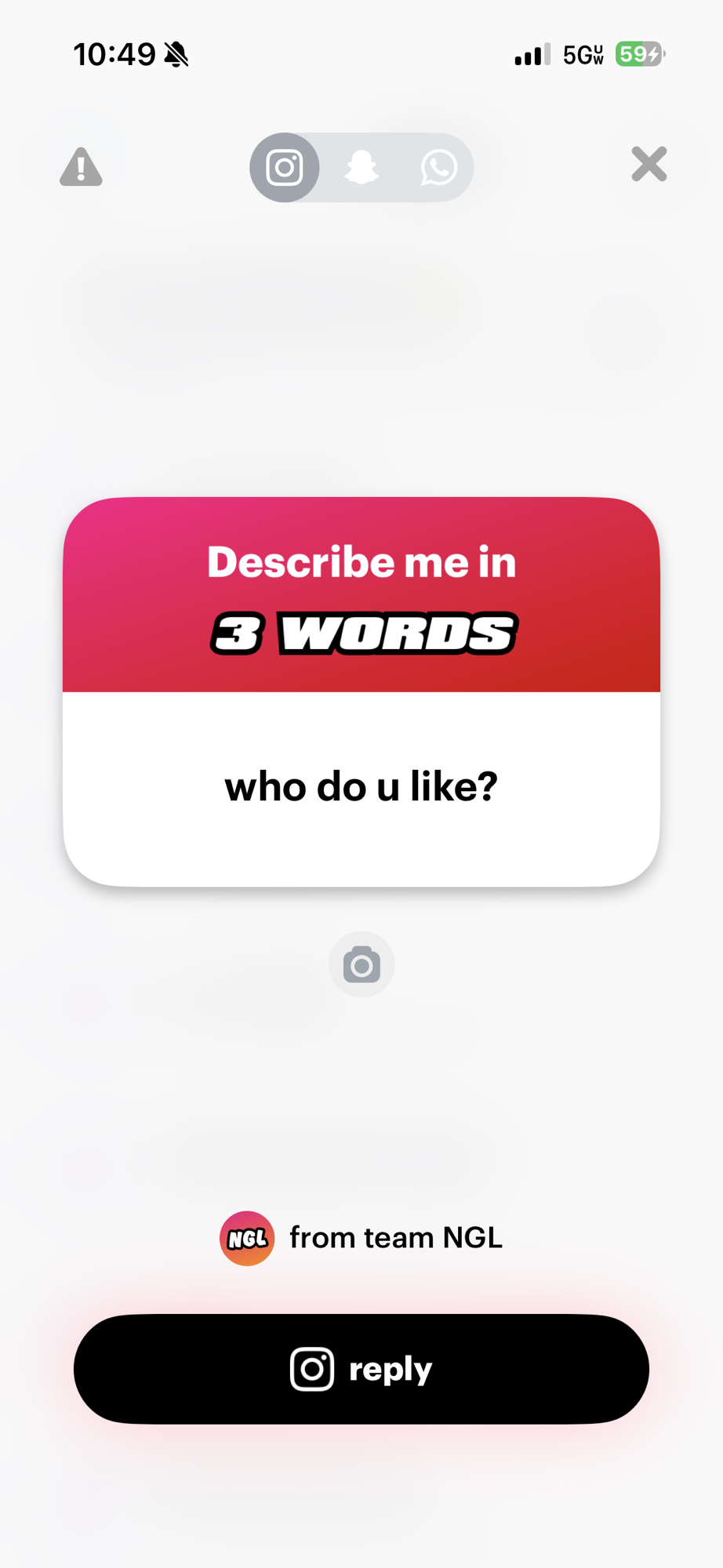Tap the camera icon below the card

(x=361, y=965)
